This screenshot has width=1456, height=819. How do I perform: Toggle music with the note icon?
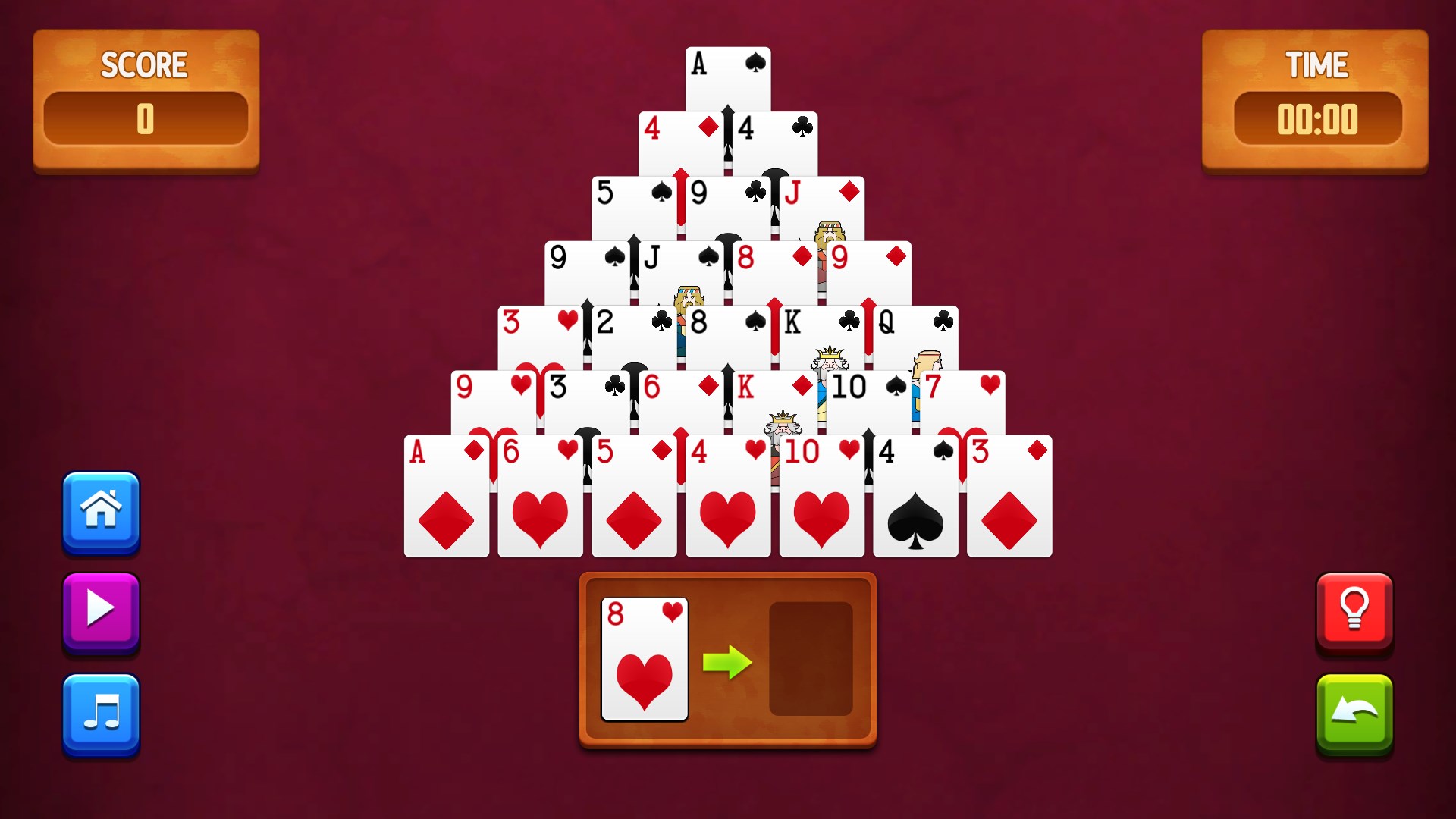point(101,713)
